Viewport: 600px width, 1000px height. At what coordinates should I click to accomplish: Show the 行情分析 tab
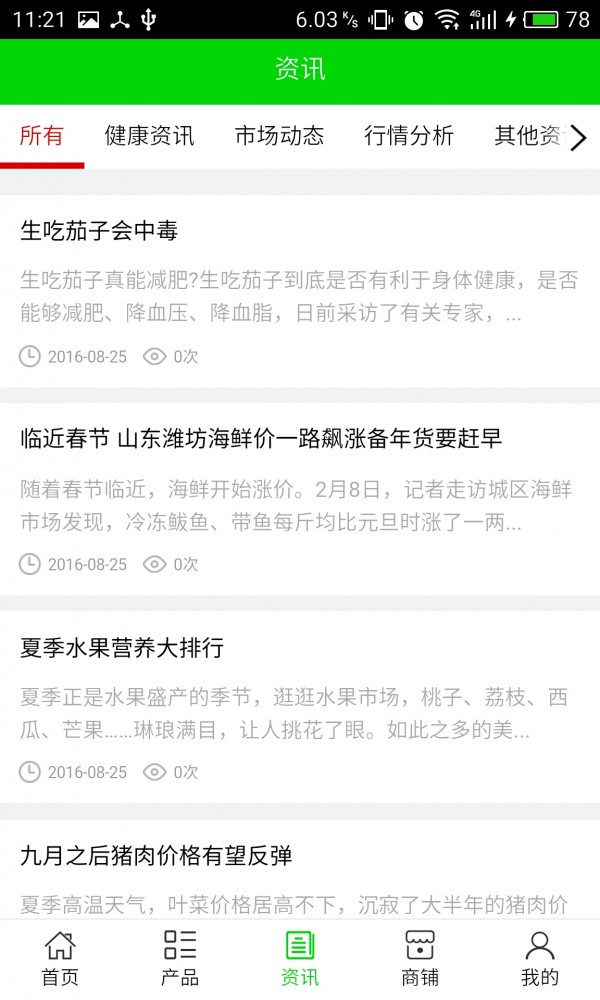pyautogui.click(x=408, y=136)
